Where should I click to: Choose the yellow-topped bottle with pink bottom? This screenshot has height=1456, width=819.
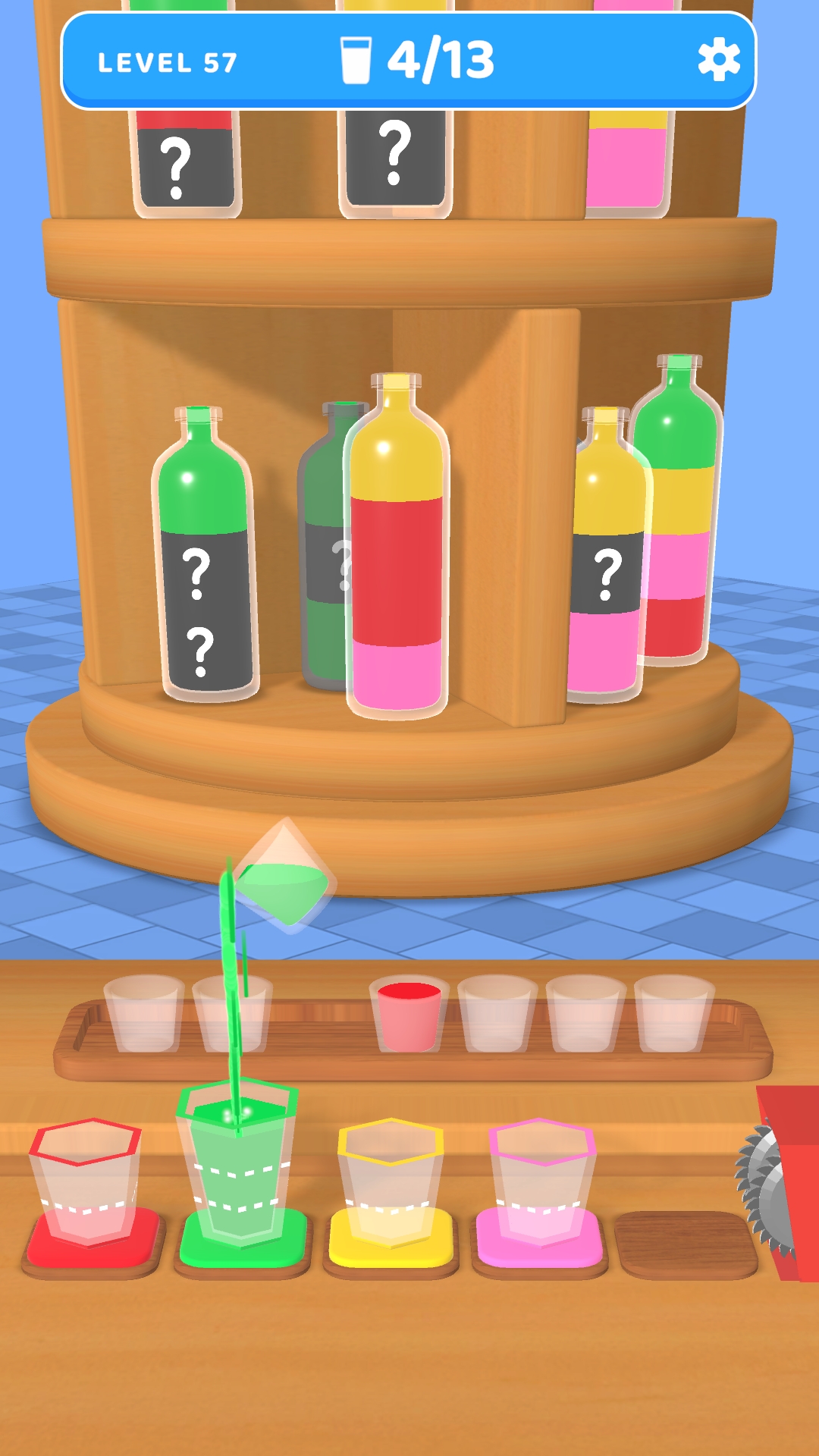pyautogui.click(x=607, y=555)
